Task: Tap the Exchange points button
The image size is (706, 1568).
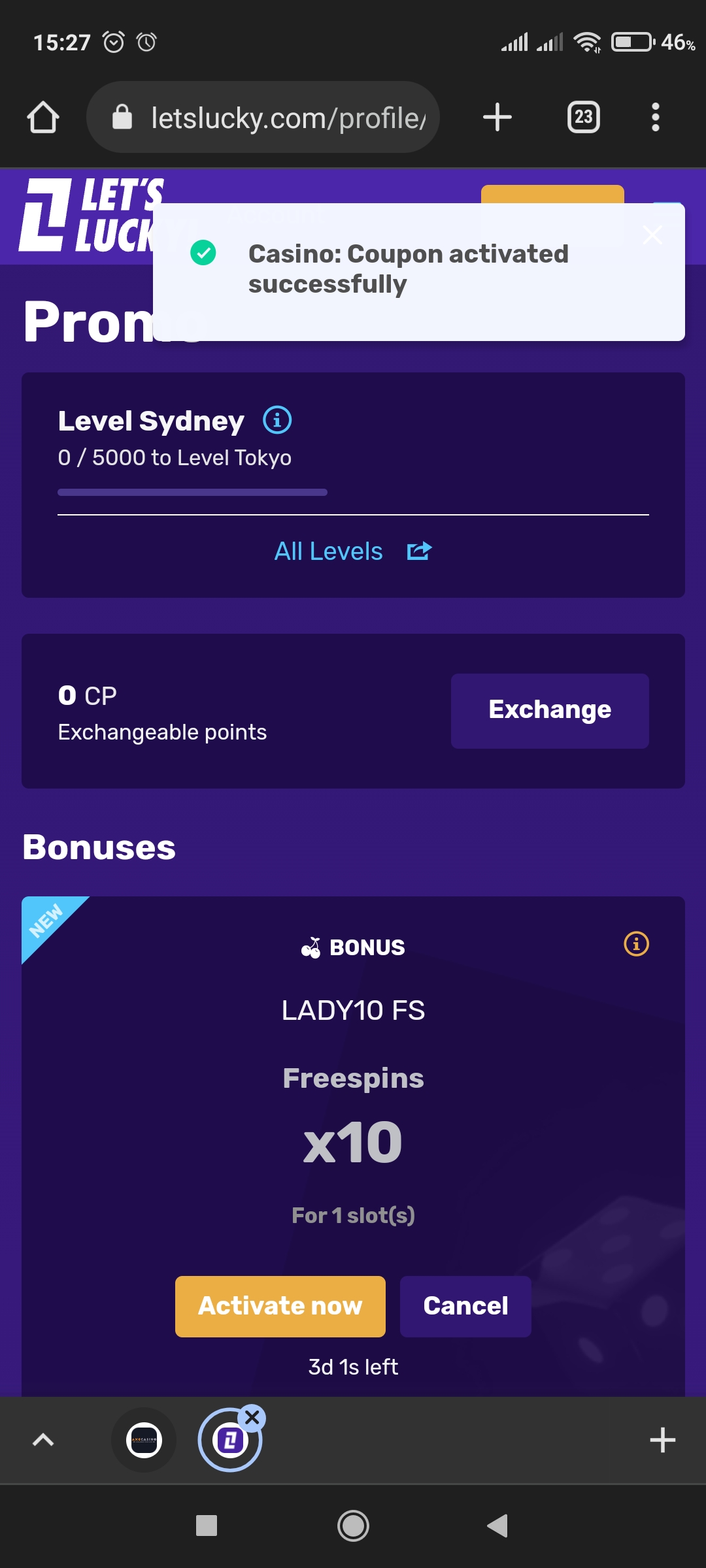Action: [x=549, y=710]
